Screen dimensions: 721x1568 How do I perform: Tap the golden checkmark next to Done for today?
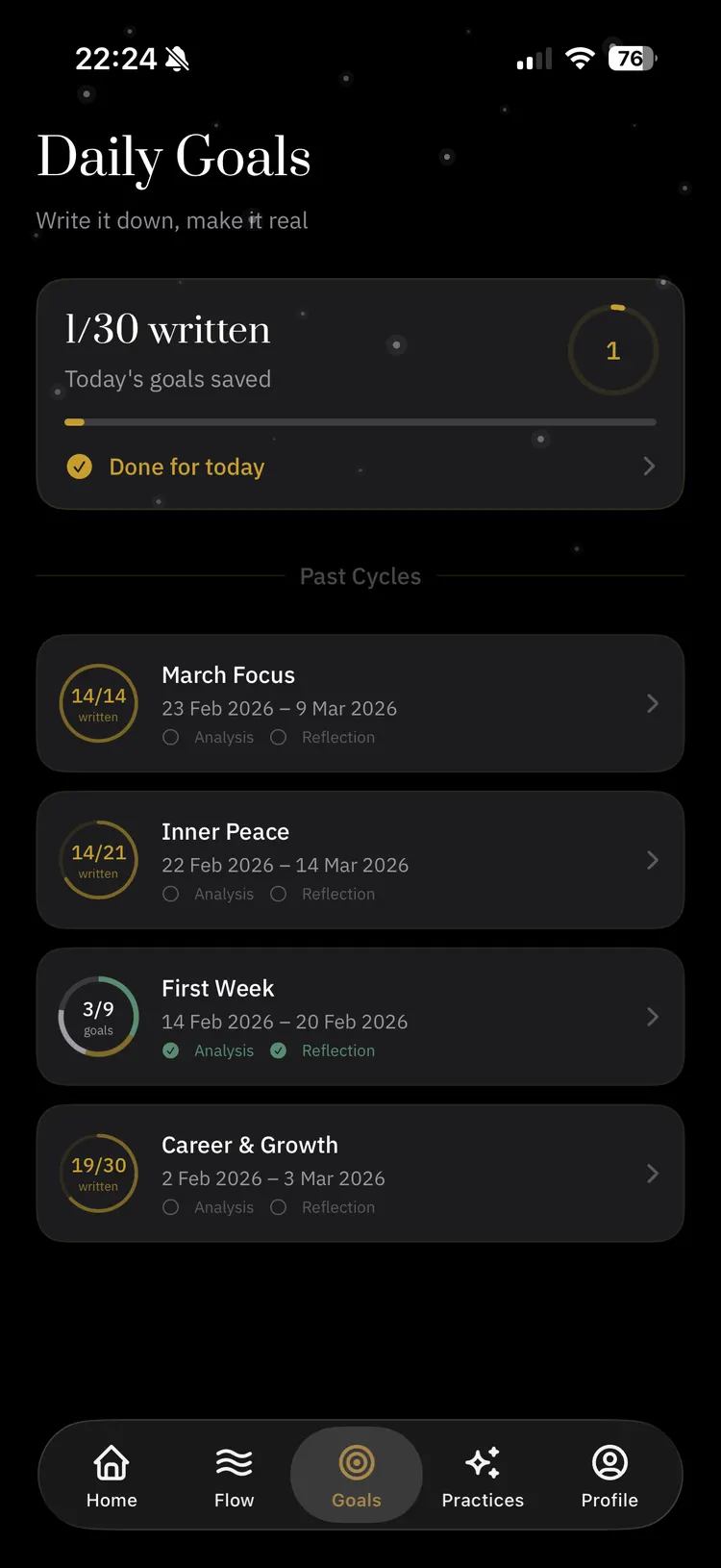point(81,467)
